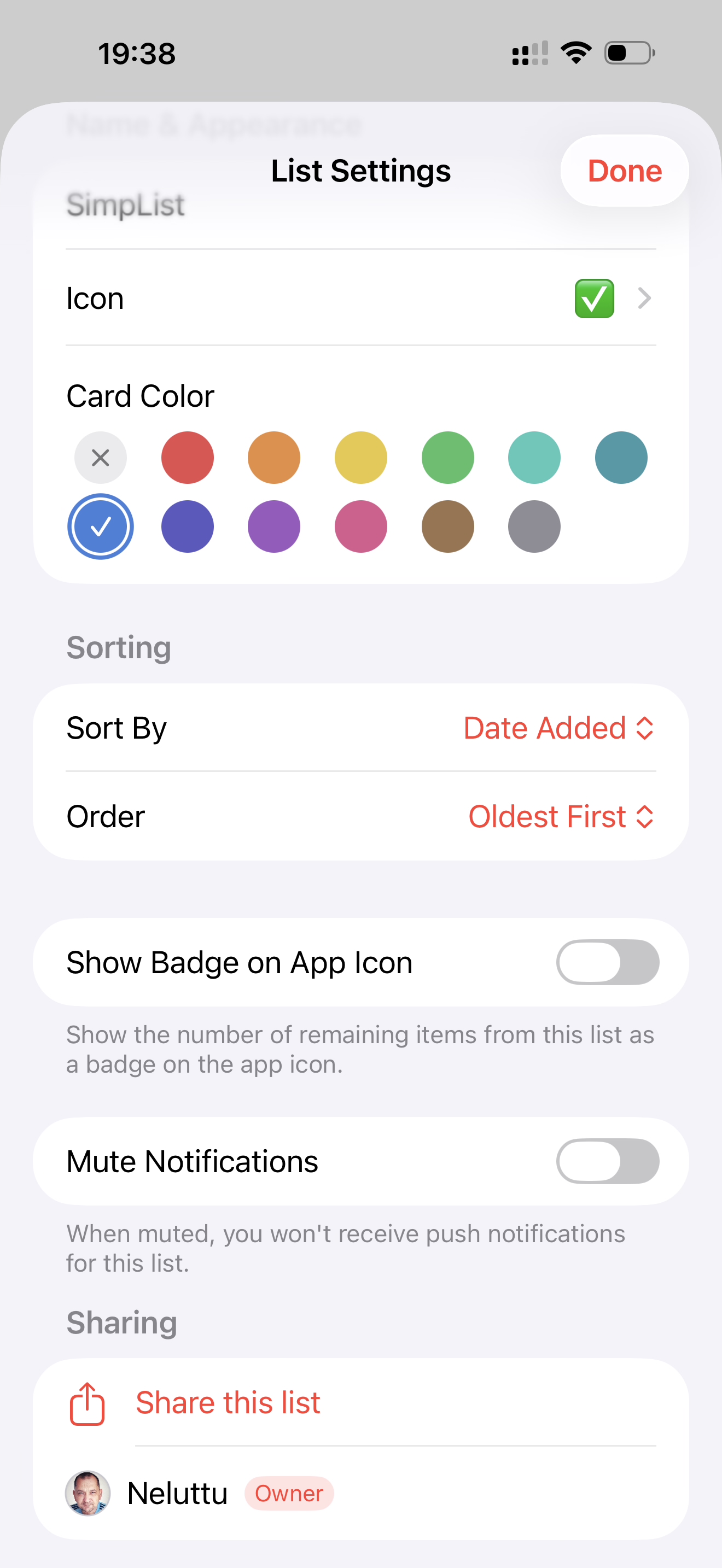722x1568 pixels.
Task: Tap the share icon next to Share this list
Action: [x=87, y=1405]
